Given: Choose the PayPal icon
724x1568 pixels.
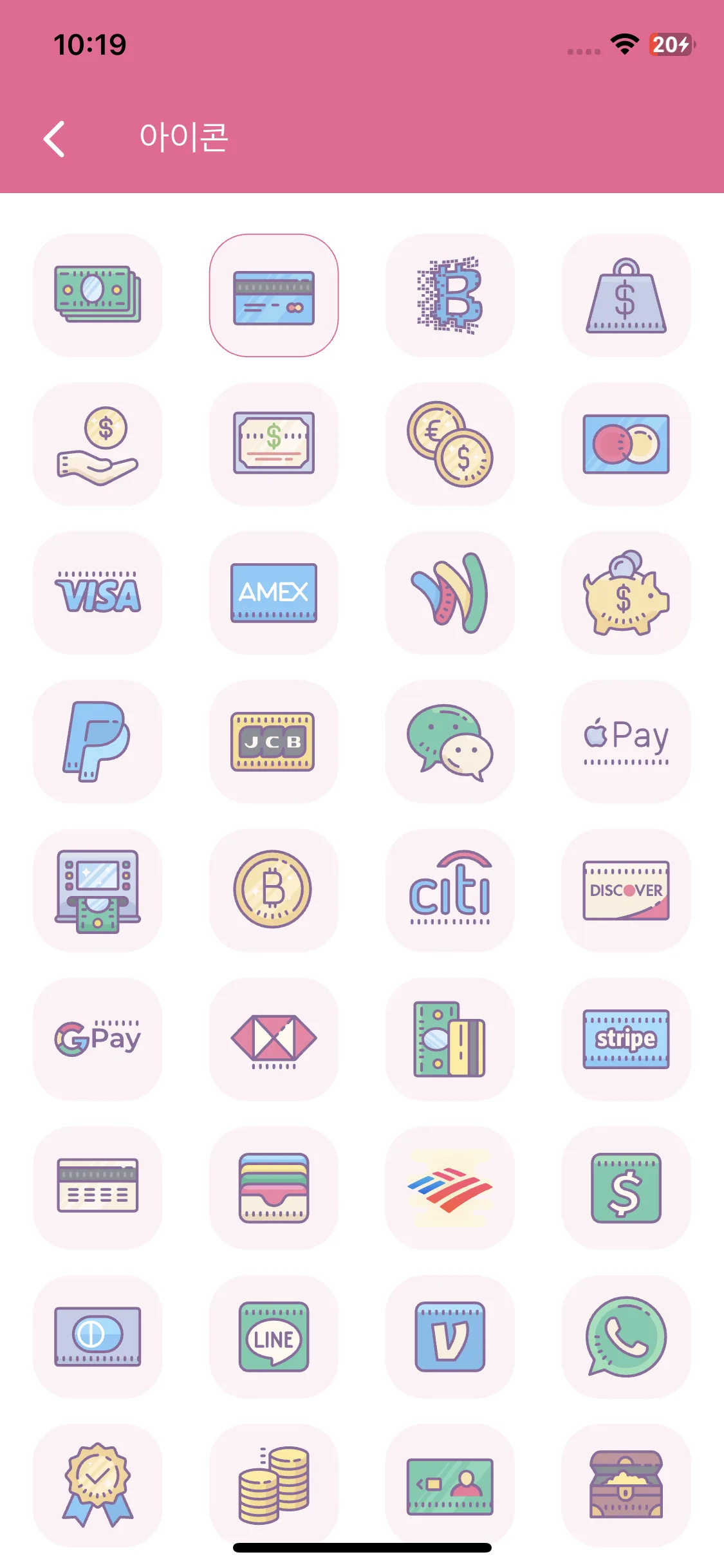Looking at the screenshot, I should tap(98, 742).
